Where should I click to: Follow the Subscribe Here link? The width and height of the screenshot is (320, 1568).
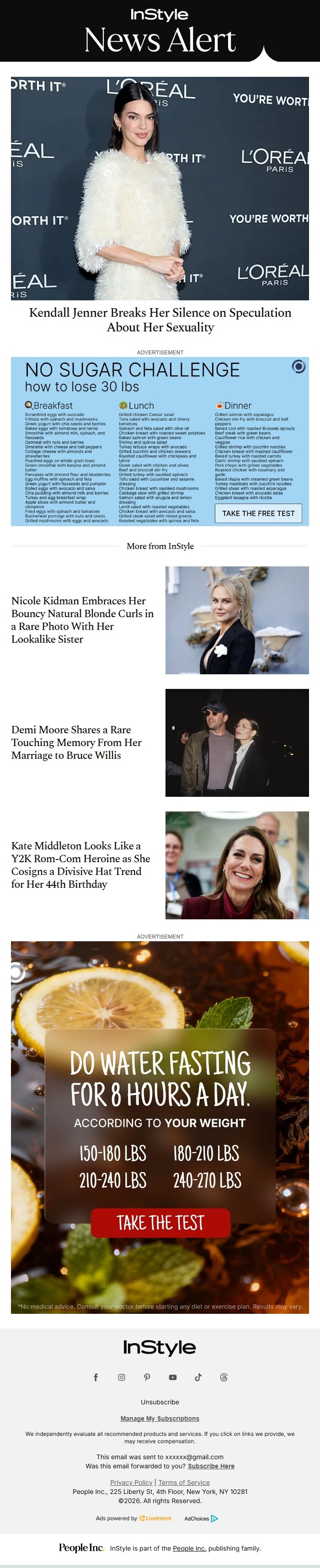tap(210, 1467)
